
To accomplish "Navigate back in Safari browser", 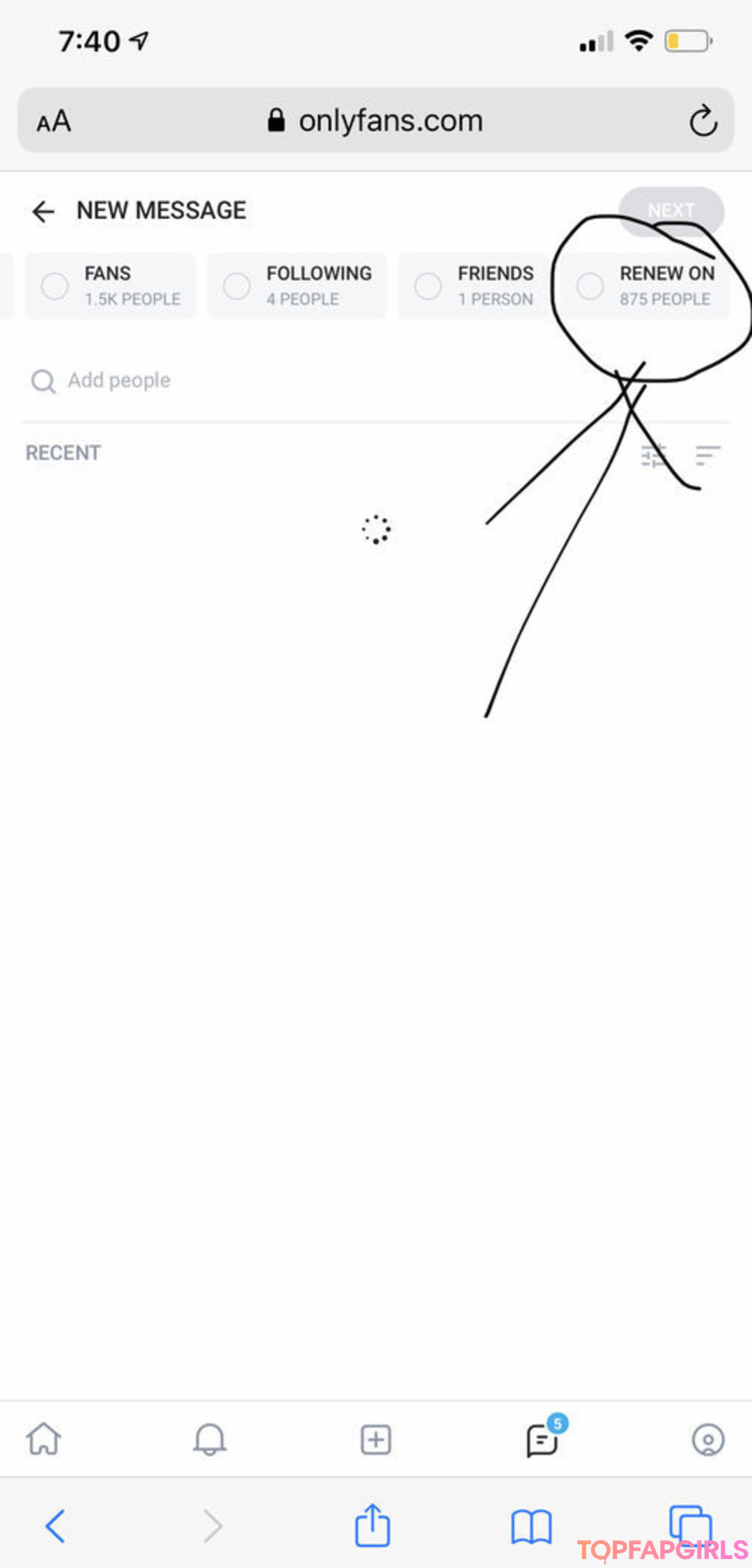I will click(55, 1526).
